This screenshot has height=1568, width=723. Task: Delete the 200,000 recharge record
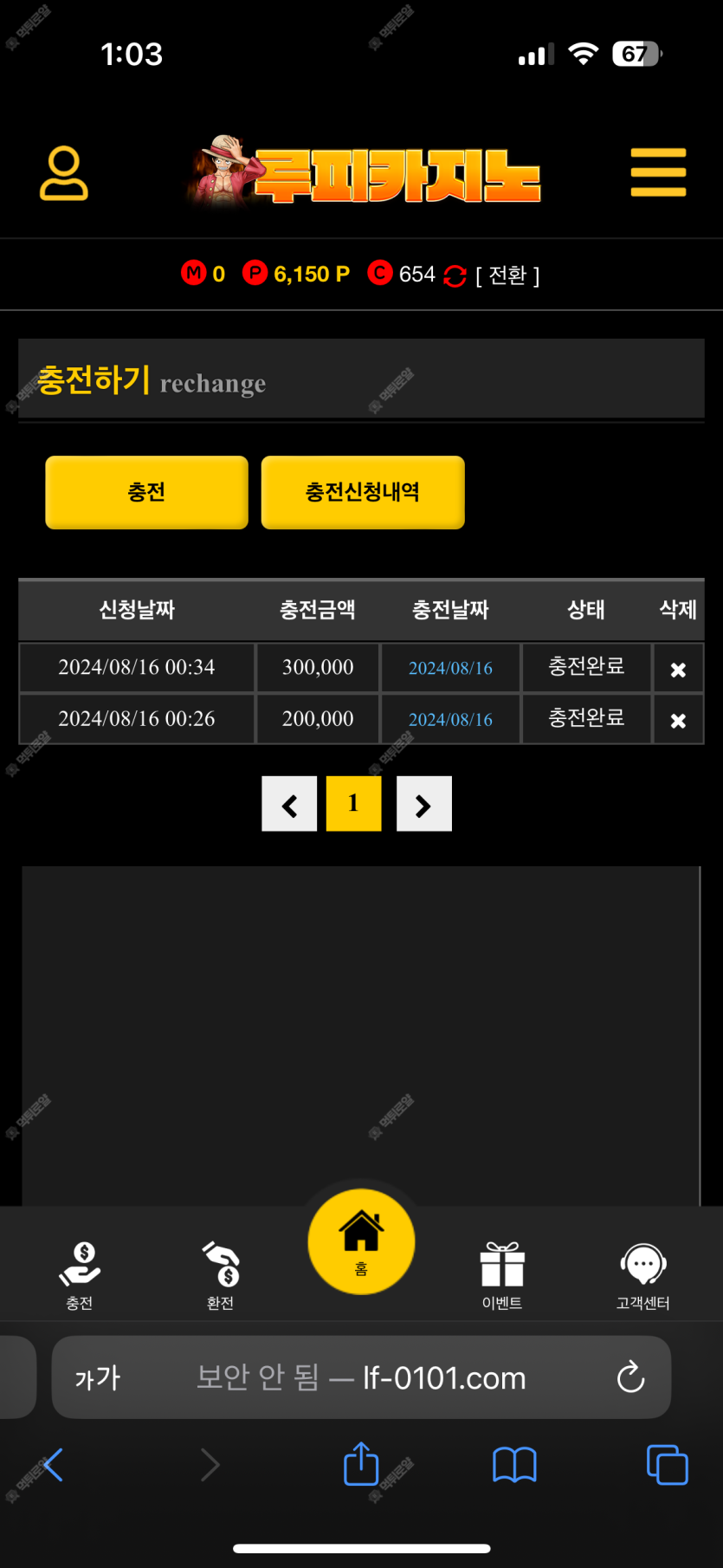coord(678,720)
